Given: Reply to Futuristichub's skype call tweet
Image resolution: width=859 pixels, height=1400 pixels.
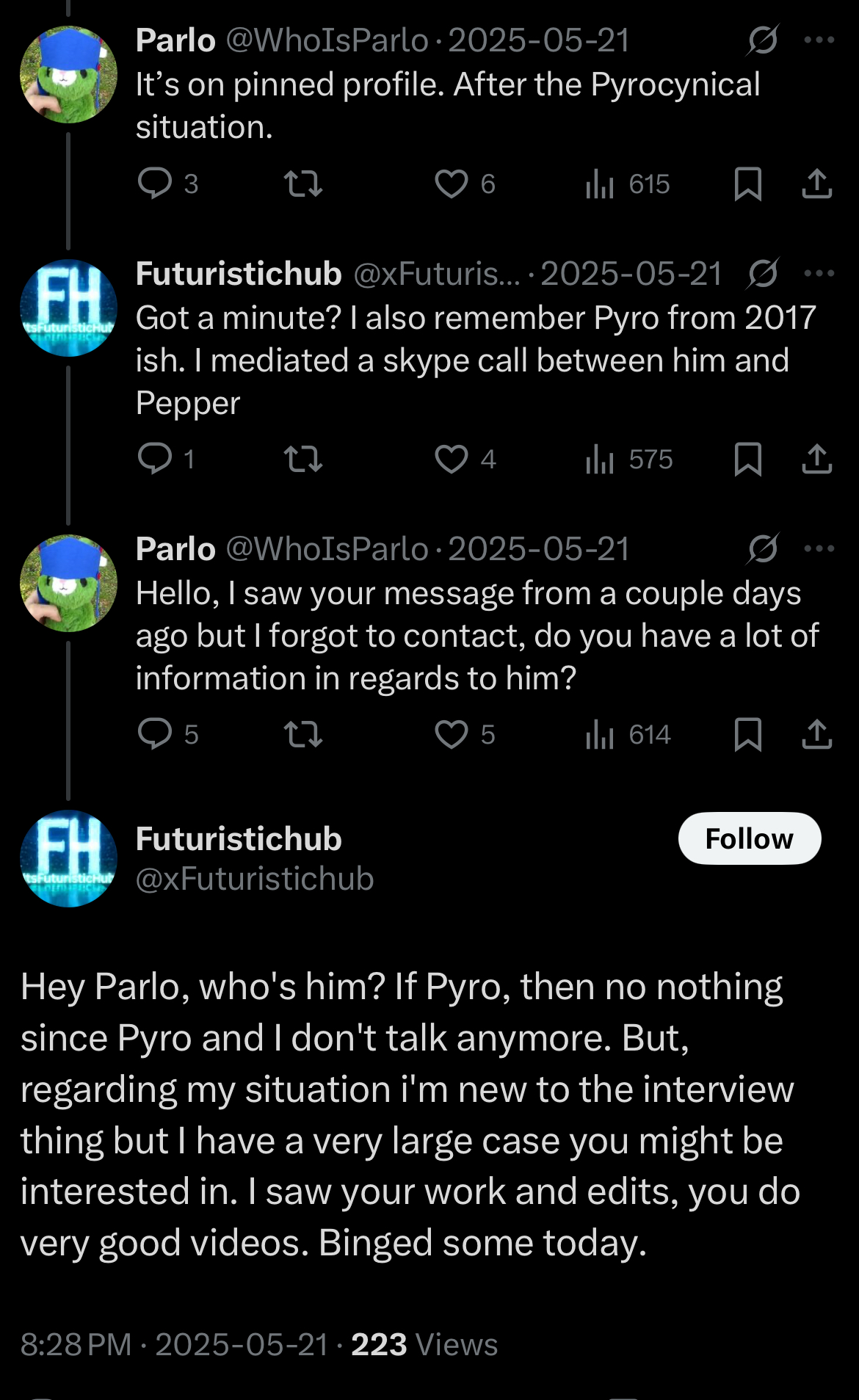Looking at the screenshot, I should (155, 459).
